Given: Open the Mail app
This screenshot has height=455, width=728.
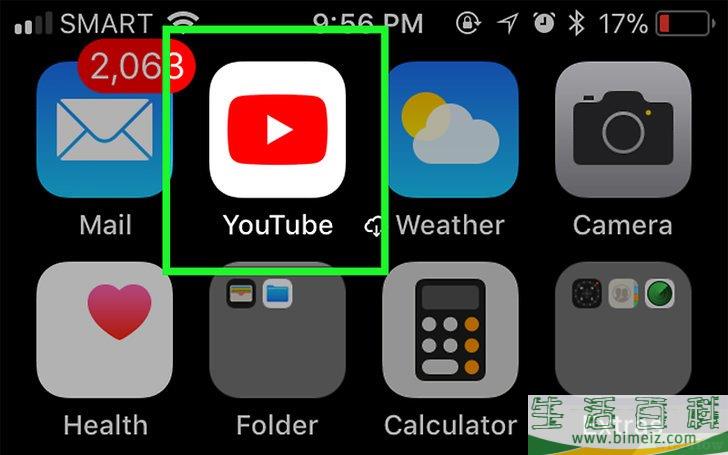Looking at the screenshot, I should click(x=105, y=131).
